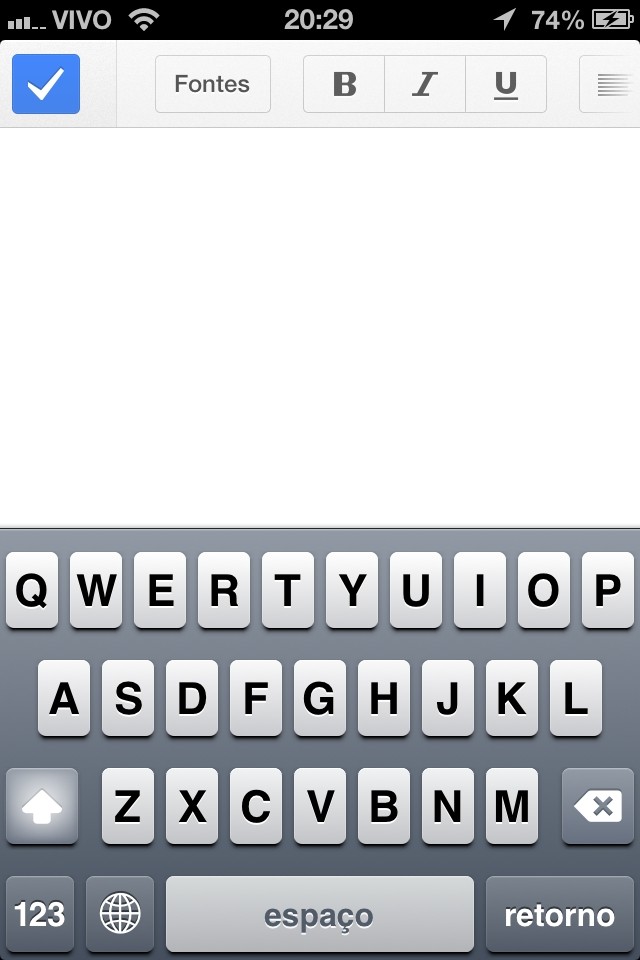The height and width of the screenshot is (960, 640).
Task: Apply bold formatting
Action: point(344,84)
